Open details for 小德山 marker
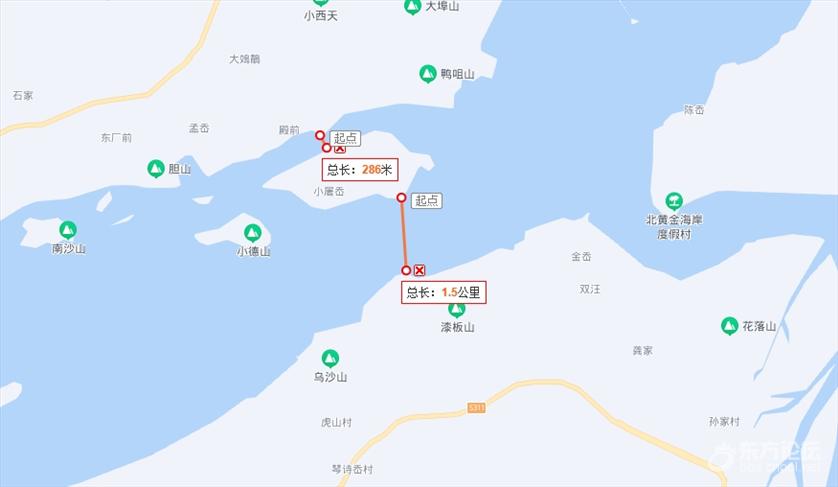This screenshot has height=487, width=838. (x=253, y=233)
